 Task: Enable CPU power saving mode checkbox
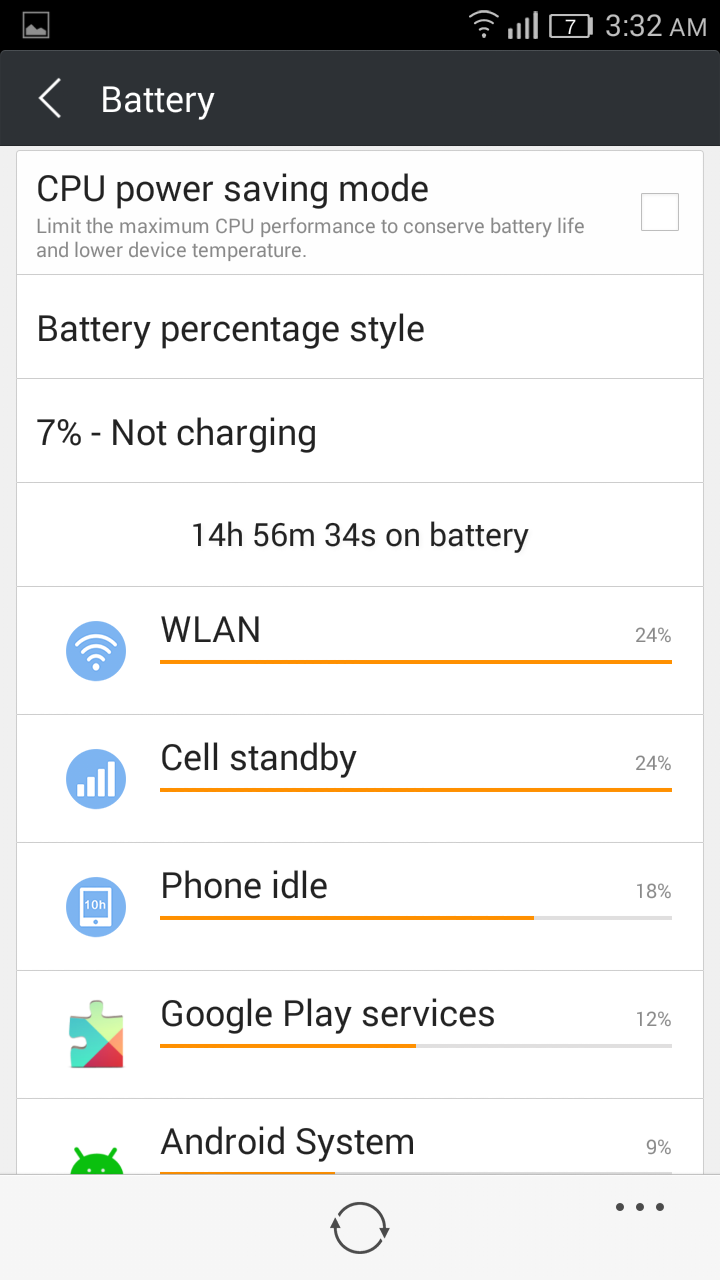pos(659,212)
